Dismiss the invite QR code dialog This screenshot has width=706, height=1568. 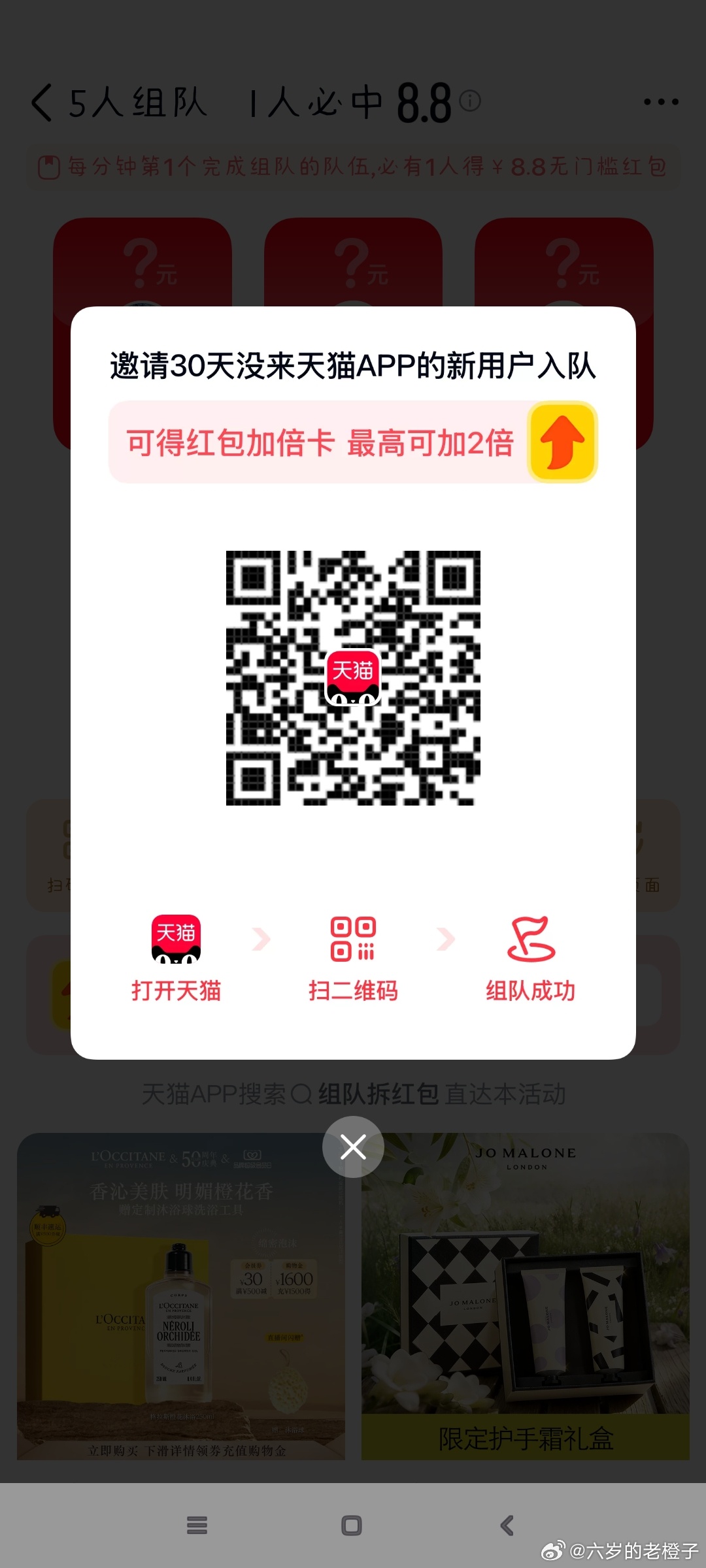coord(353,1147)
